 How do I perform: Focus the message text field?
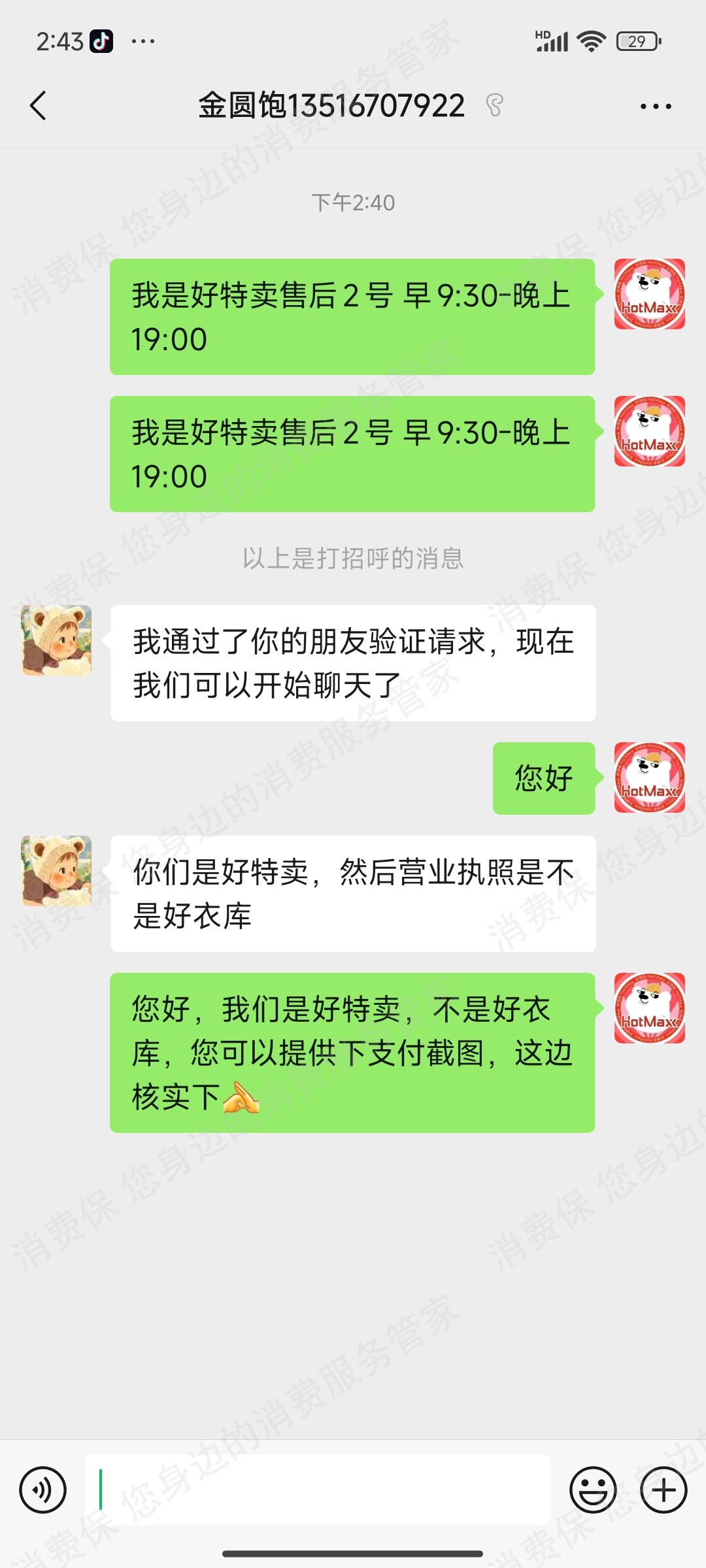pos(318,1490)
